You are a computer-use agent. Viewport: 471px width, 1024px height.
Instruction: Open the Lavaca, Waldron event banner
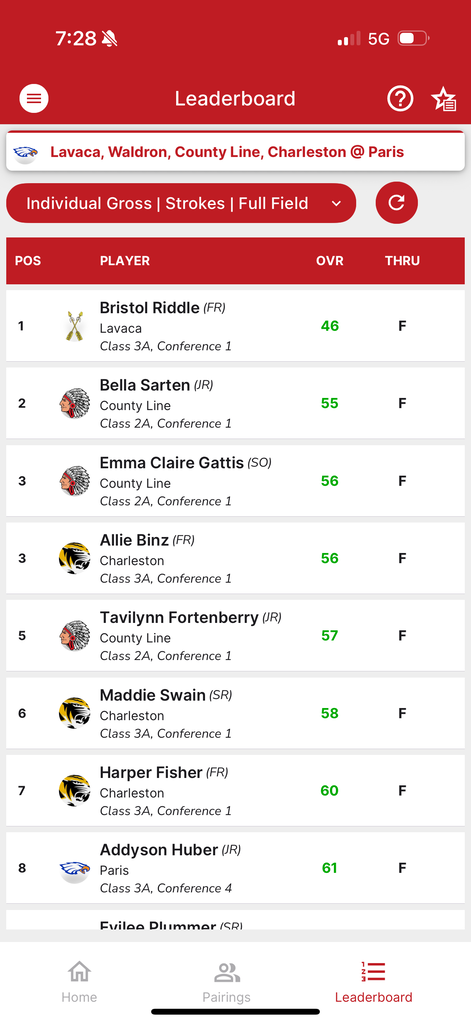(x=235, y=152)
